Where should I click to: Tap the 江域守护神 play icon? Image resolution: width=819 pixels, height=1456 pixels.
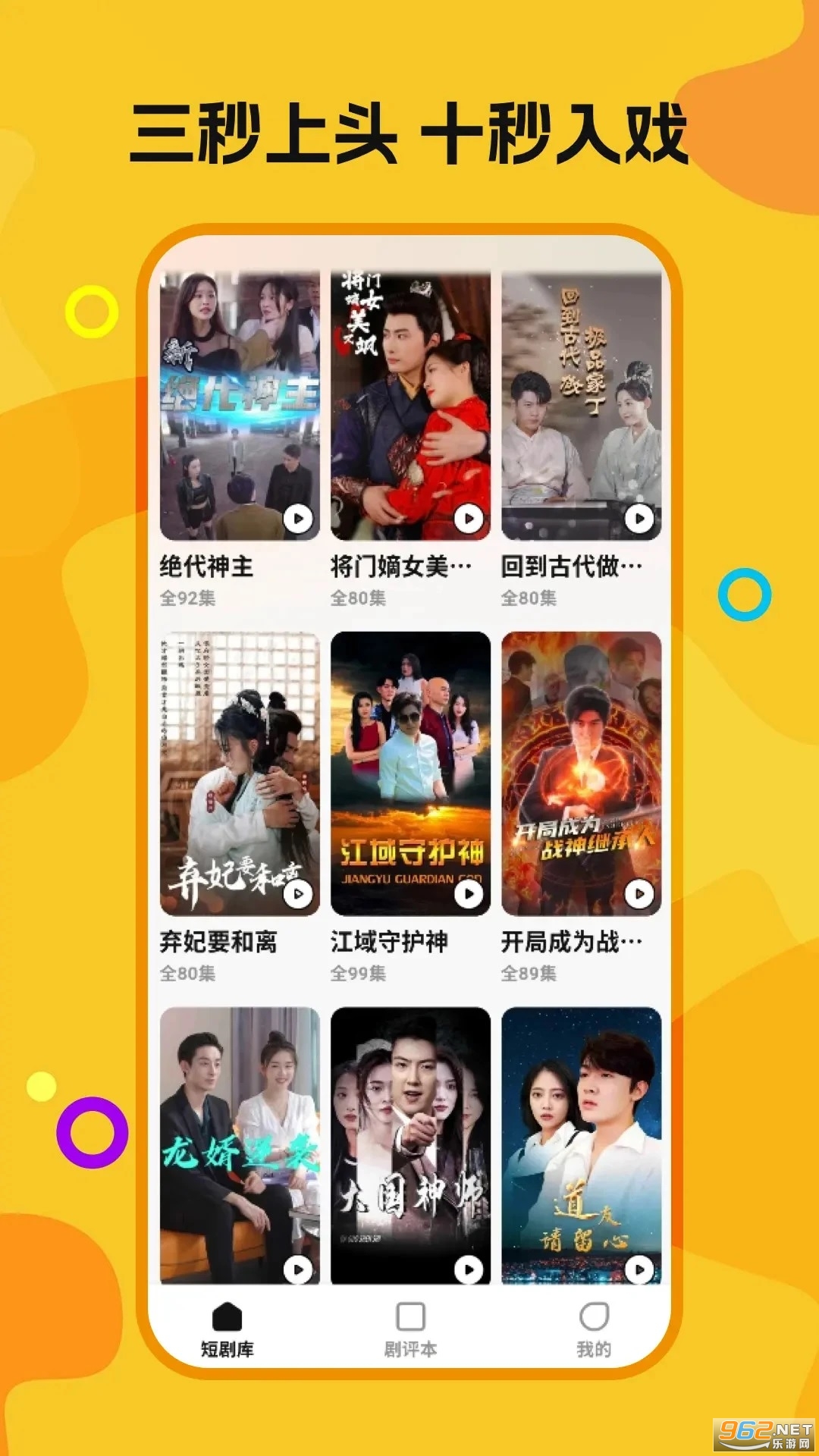click(x=470, y=896)
